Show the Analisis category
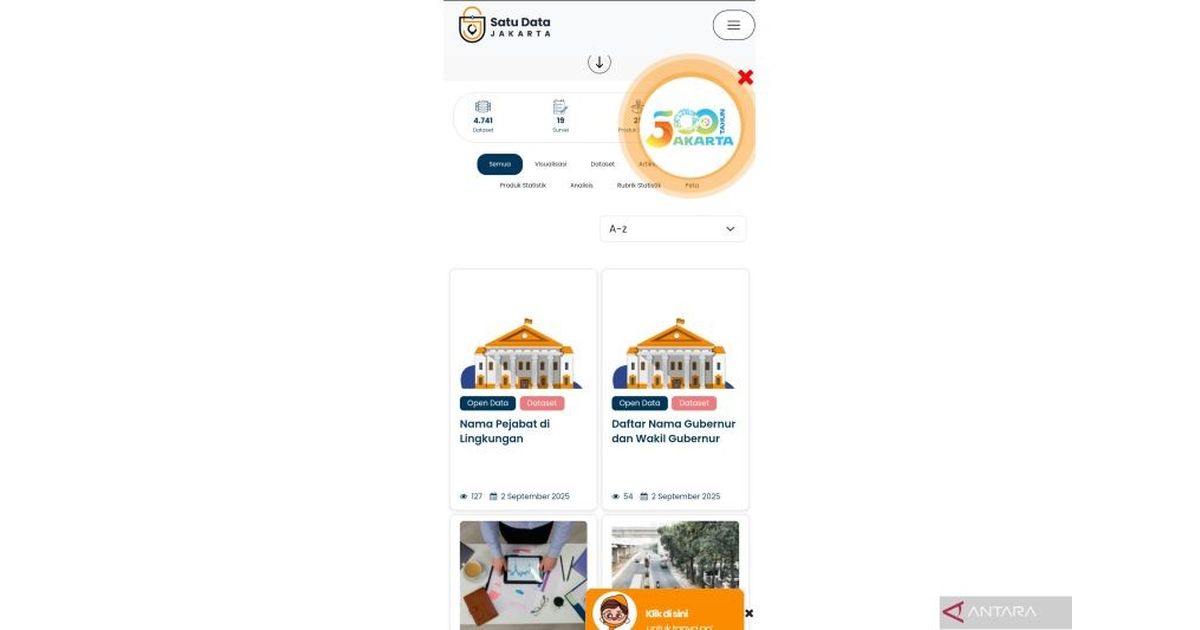Image resolution: width=1200 pixels, height=630 pixels. tap(582, 185)
